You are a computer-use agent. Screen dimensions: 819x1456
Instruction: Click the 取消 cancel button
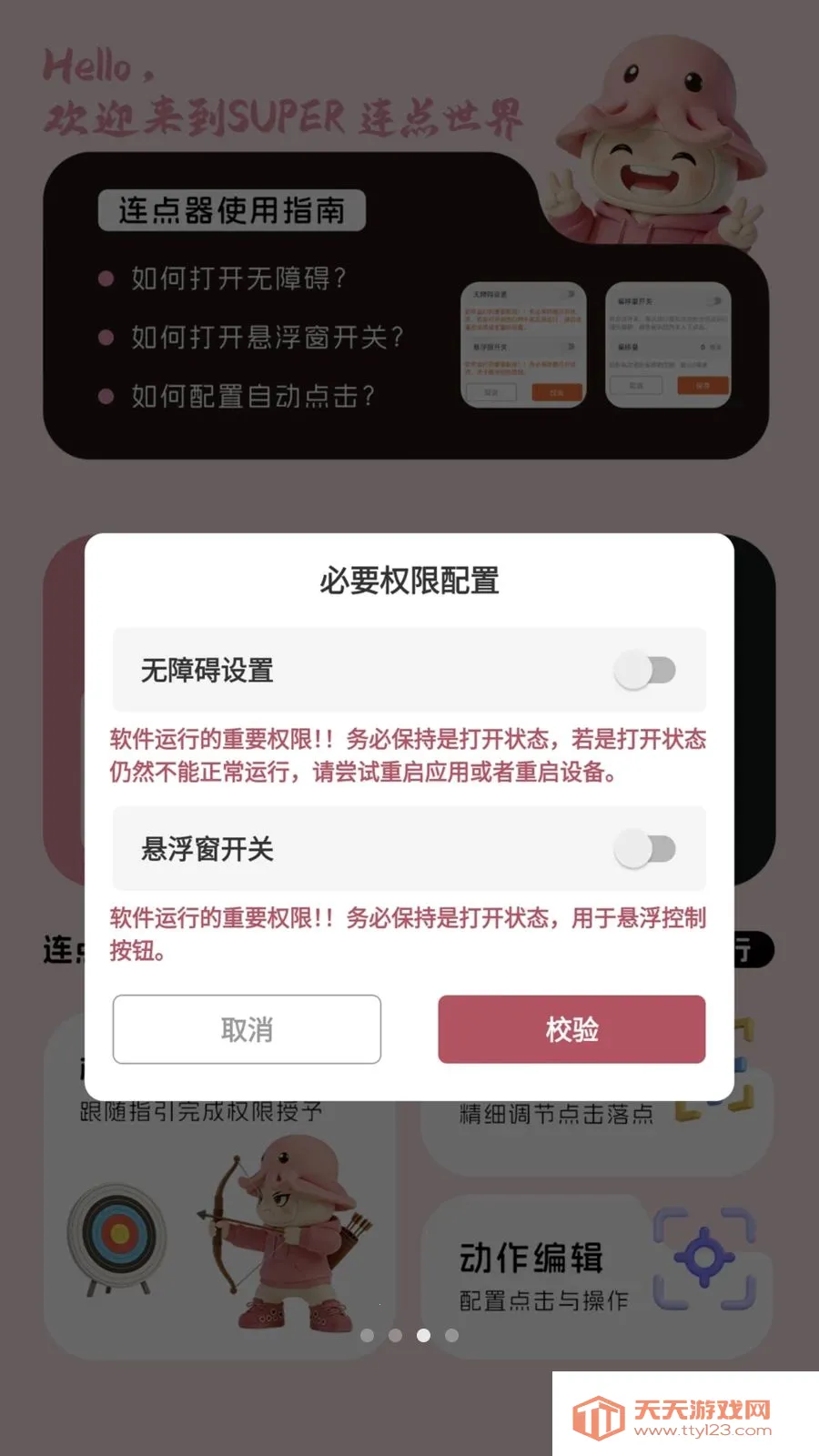[247, 1029]
